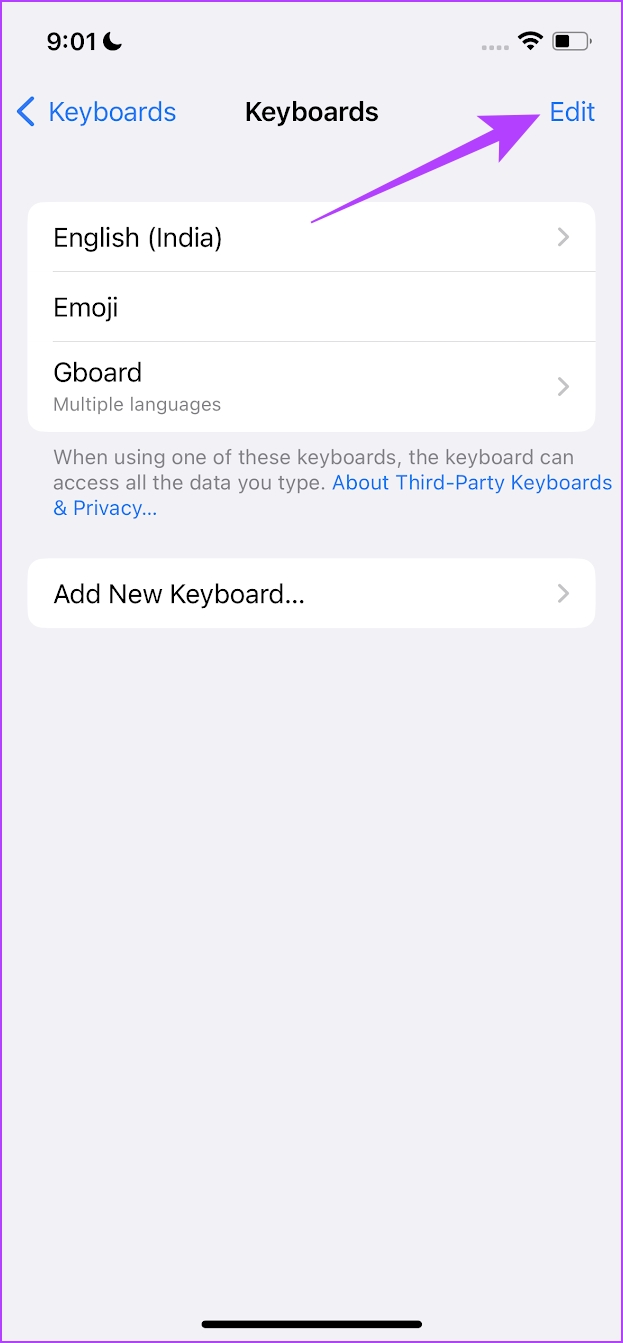Add a new keyboard
The height and width of the screenshot is (1343, 623).
click(311, 593)
